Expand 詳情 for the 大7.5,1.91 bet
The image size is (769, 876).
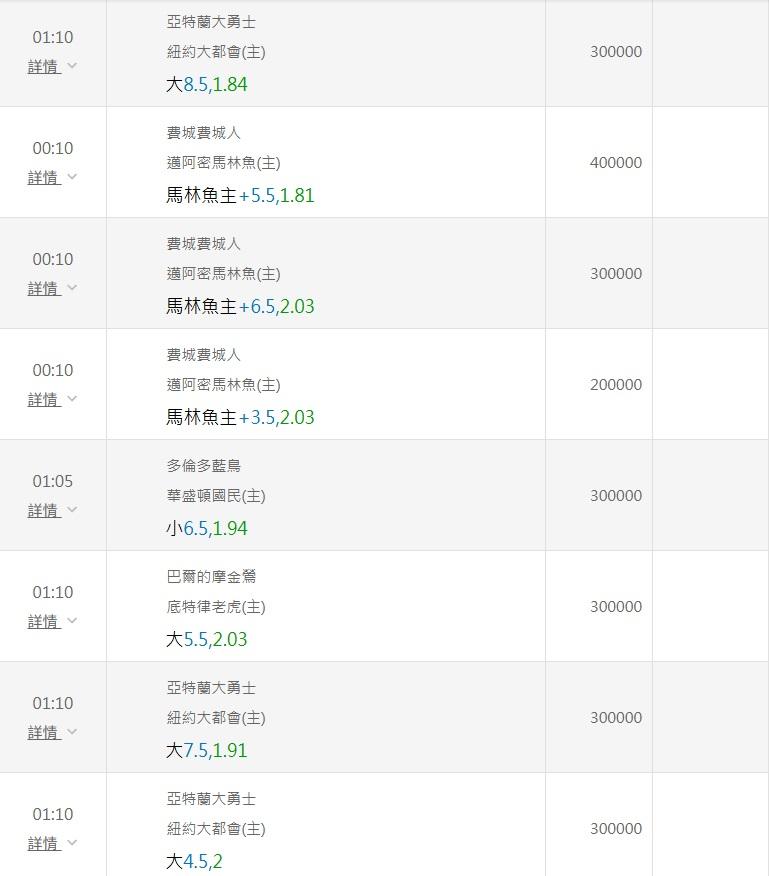click(52, 732)
